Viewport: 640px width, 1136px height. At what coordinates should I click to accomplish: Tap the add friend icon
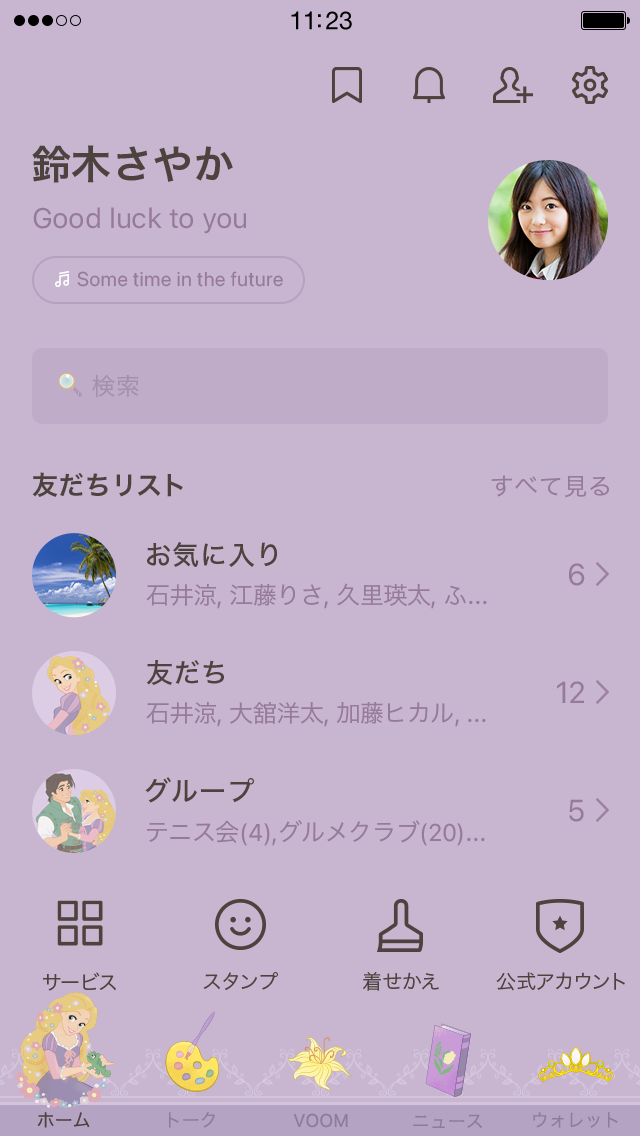512,86
